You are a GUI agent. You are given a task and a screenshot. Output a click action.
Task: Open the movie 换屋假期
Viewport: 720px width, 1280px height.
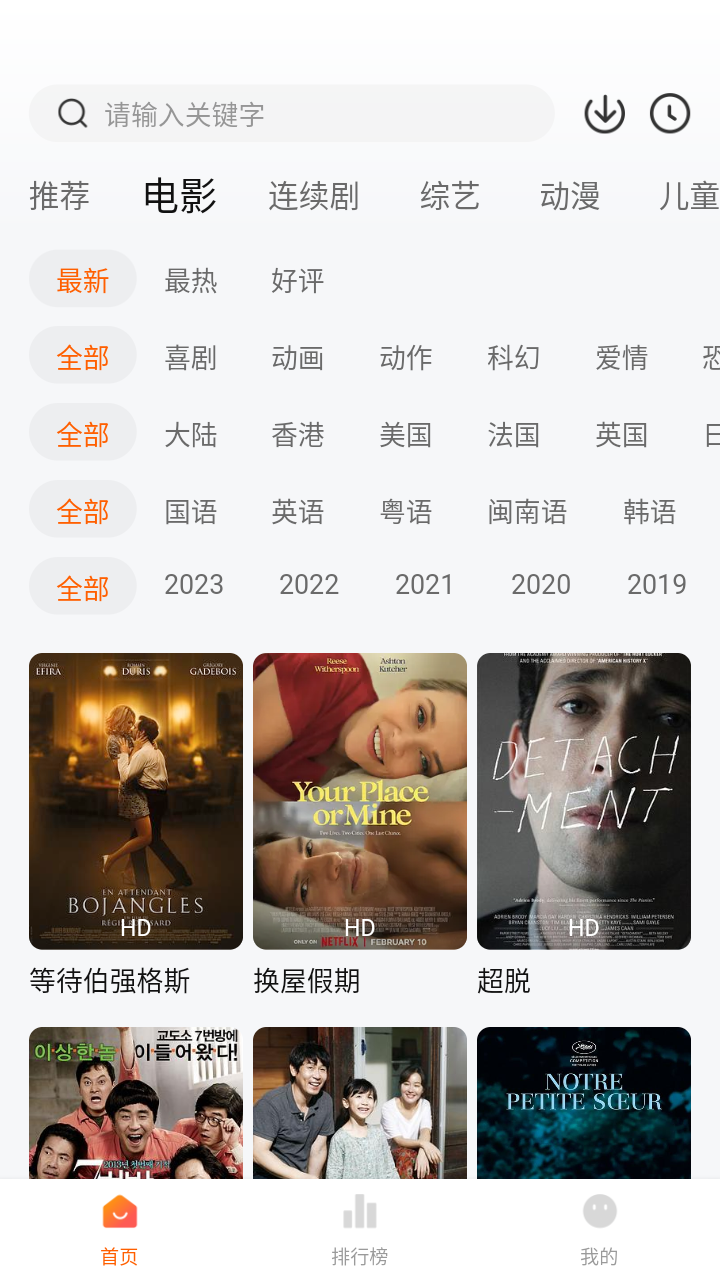point(360,801)
